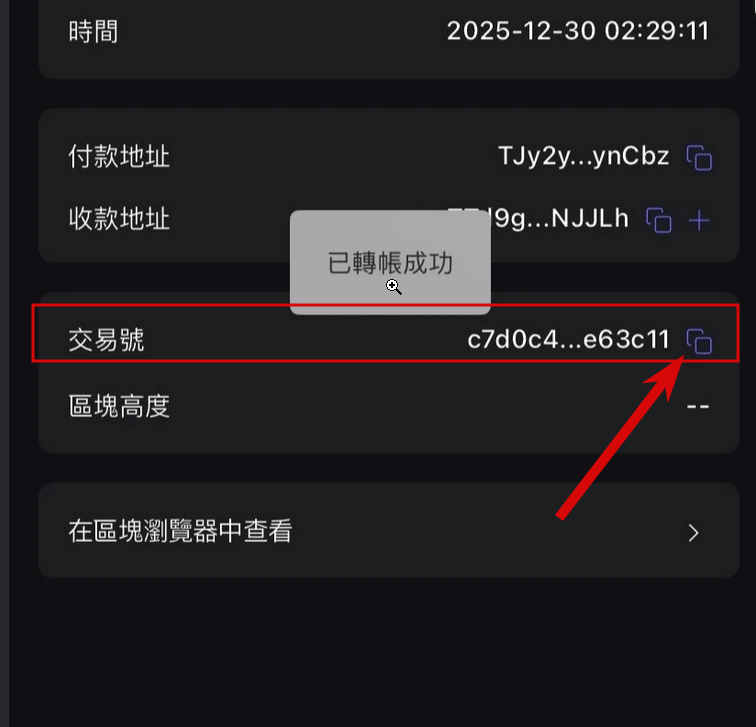This screenshot has height=727, width=756.
Task: Copy the 付款地址 payment address
Action: click(x=699, y=158)
